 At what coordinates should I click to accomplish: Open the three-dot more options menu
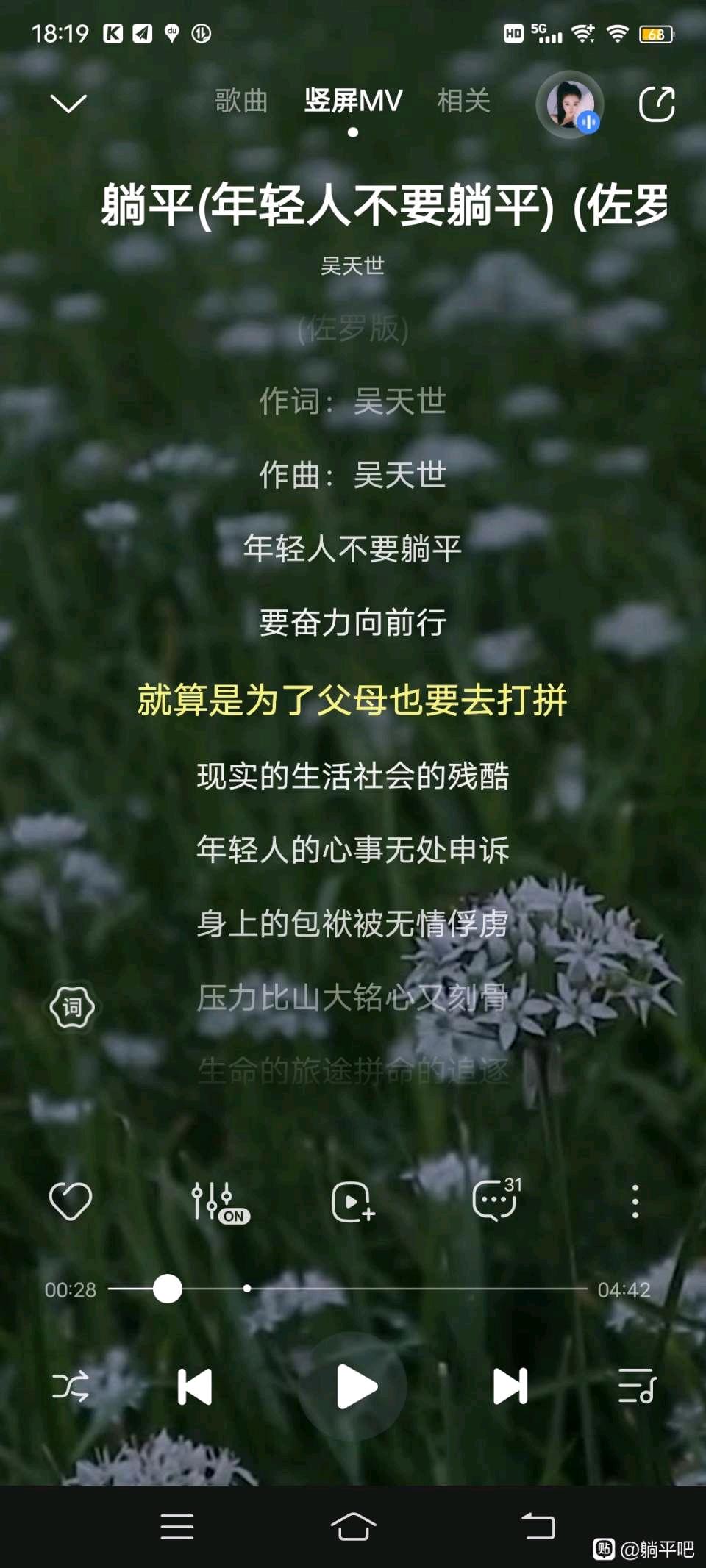click(x=635, y=1201)
